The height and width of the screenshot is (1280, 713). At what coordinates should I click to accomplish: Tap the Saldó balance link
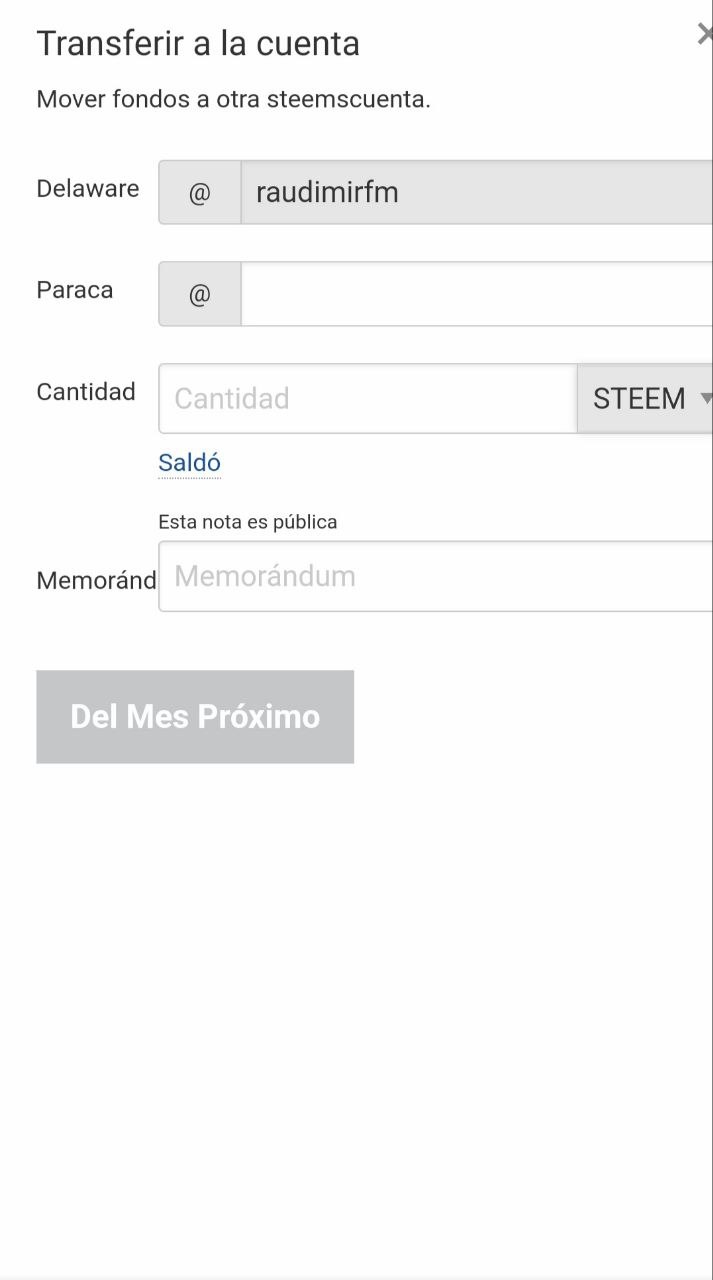[x=189, y=463]
